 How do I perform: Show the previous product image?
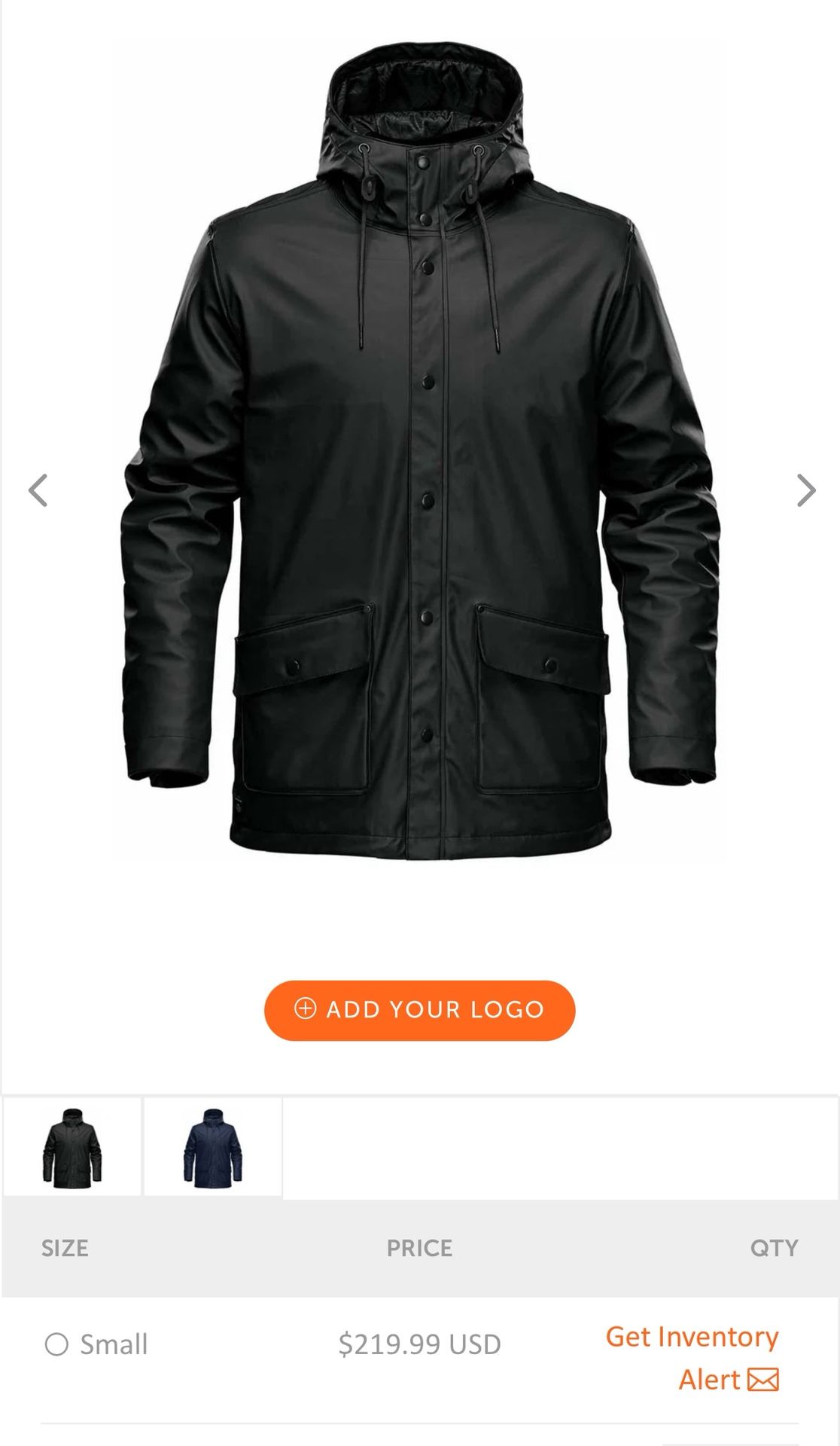tap(38, 490)
